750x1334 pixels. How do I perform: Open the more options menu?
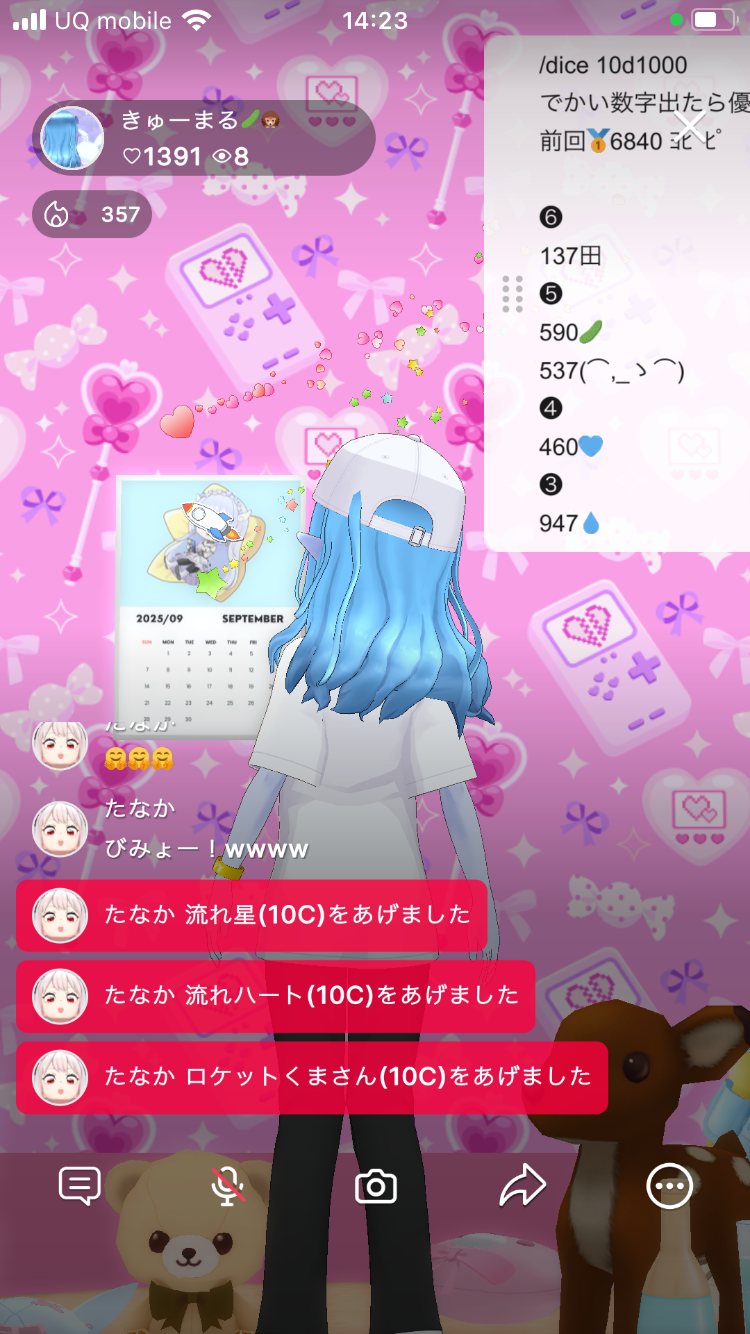click(x=669, y=1186)
